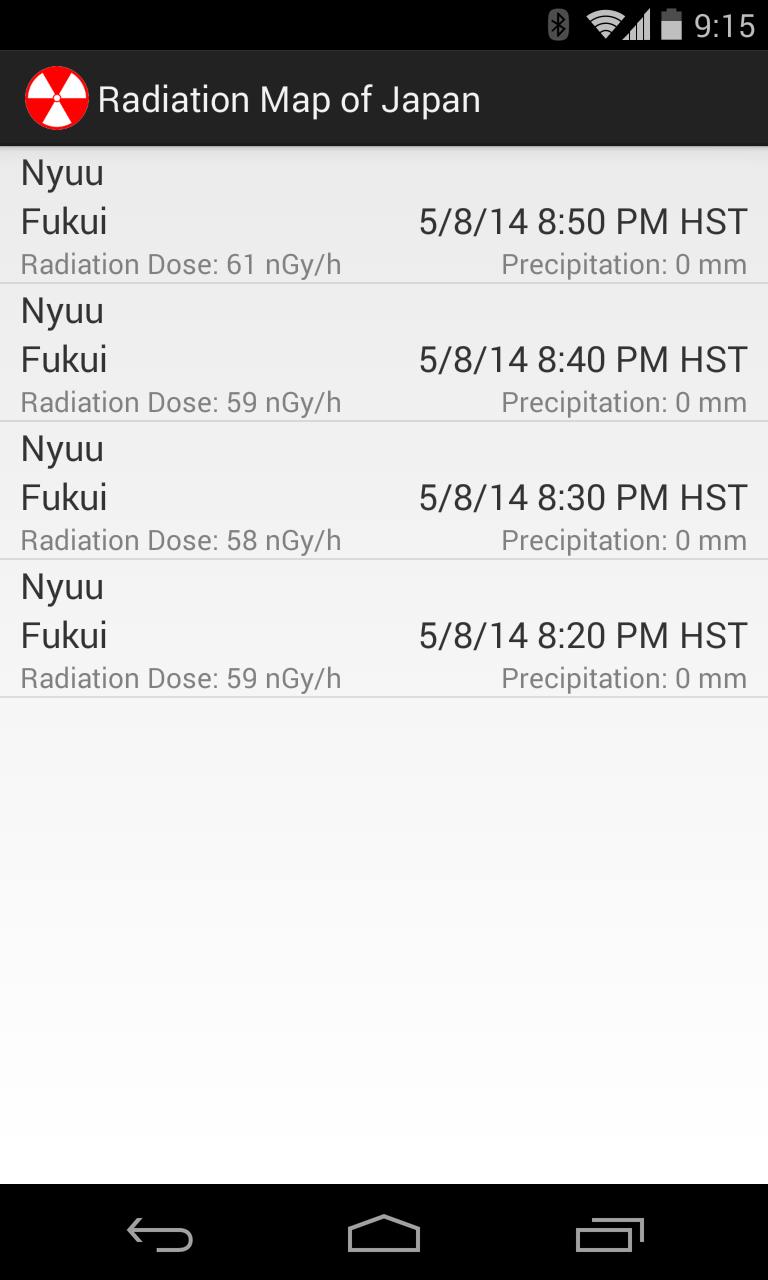
Task: Tap the 58 nGy/h dose entry
Action: pyautogui.click(x=181, y=540)
